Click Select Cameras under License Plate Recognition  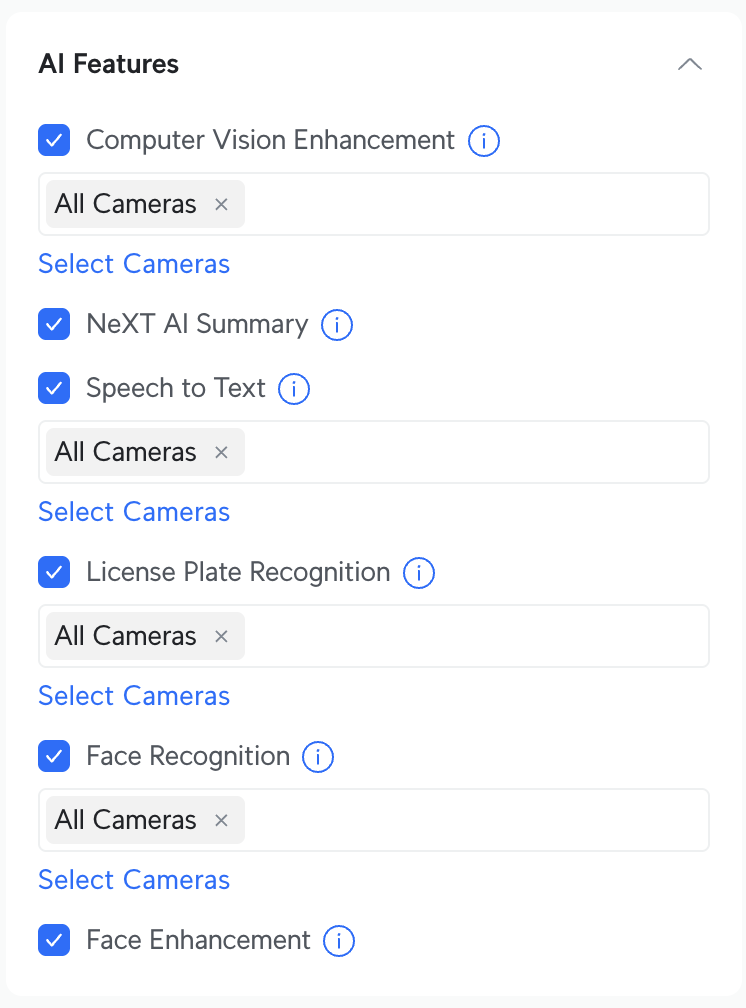pos(133,696)
